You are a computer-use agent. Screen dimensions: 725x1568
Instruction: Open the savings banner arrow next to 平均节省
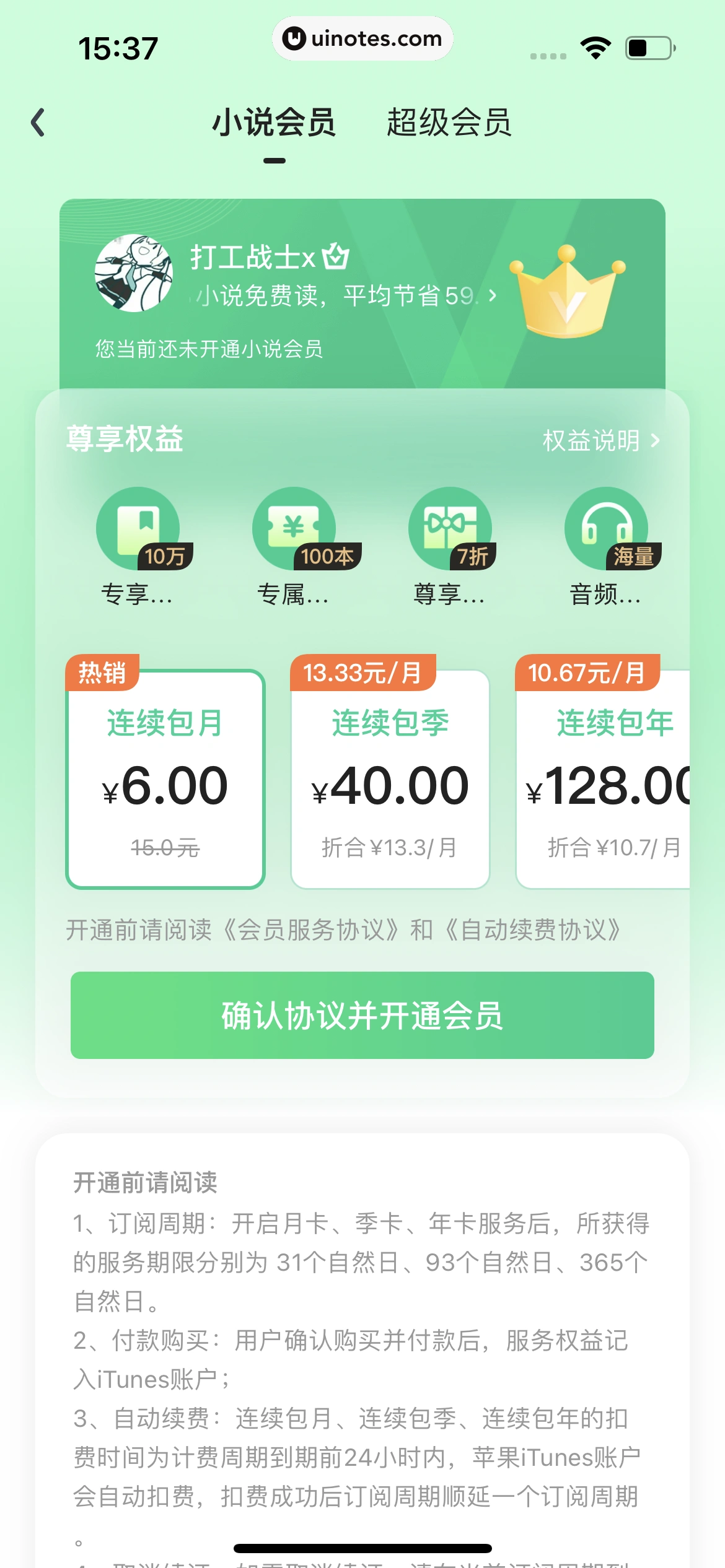pos(491,296)
